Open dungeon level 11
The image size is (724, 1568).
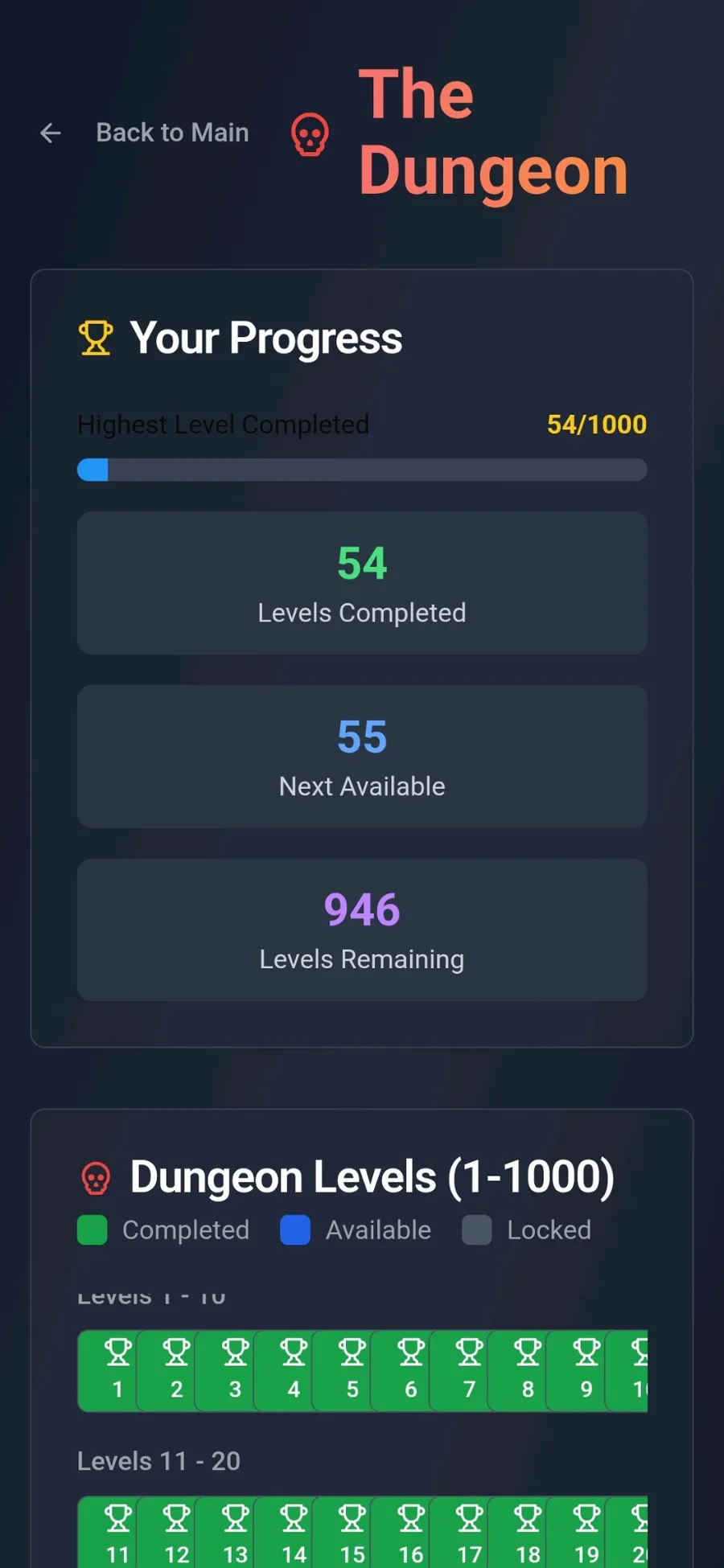click(x=117, y=1533)
